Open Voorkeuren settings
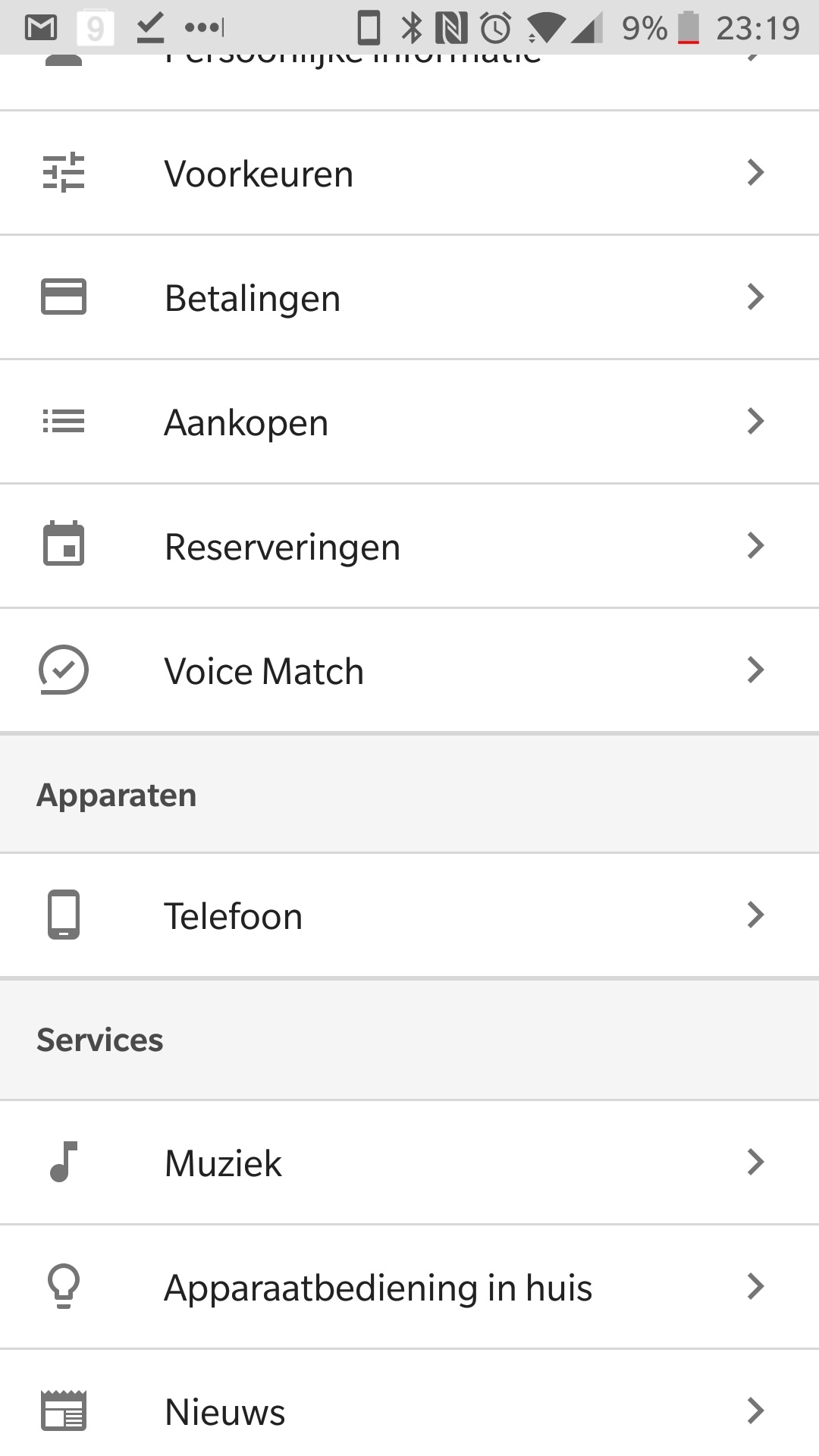This screenshot has width=819, height=1456. [409, 174]
